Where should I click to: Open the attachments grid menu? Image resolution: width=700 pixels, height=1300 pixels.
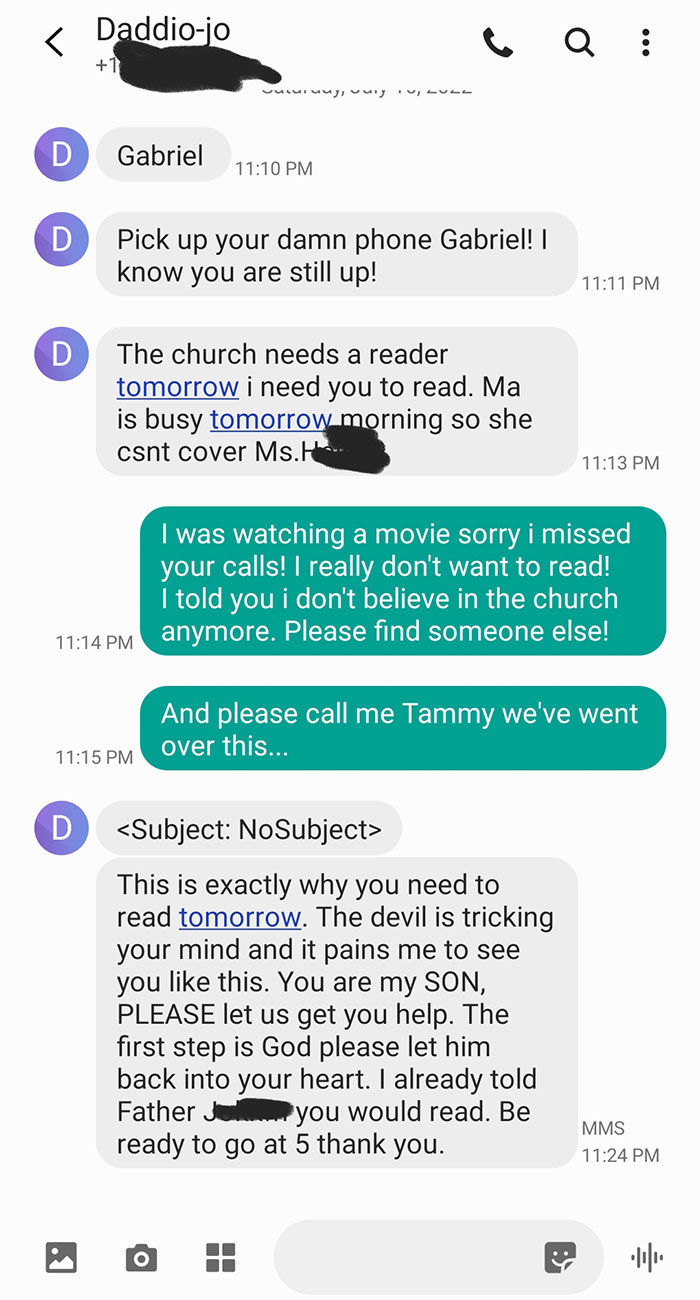tap(220, 1257)
